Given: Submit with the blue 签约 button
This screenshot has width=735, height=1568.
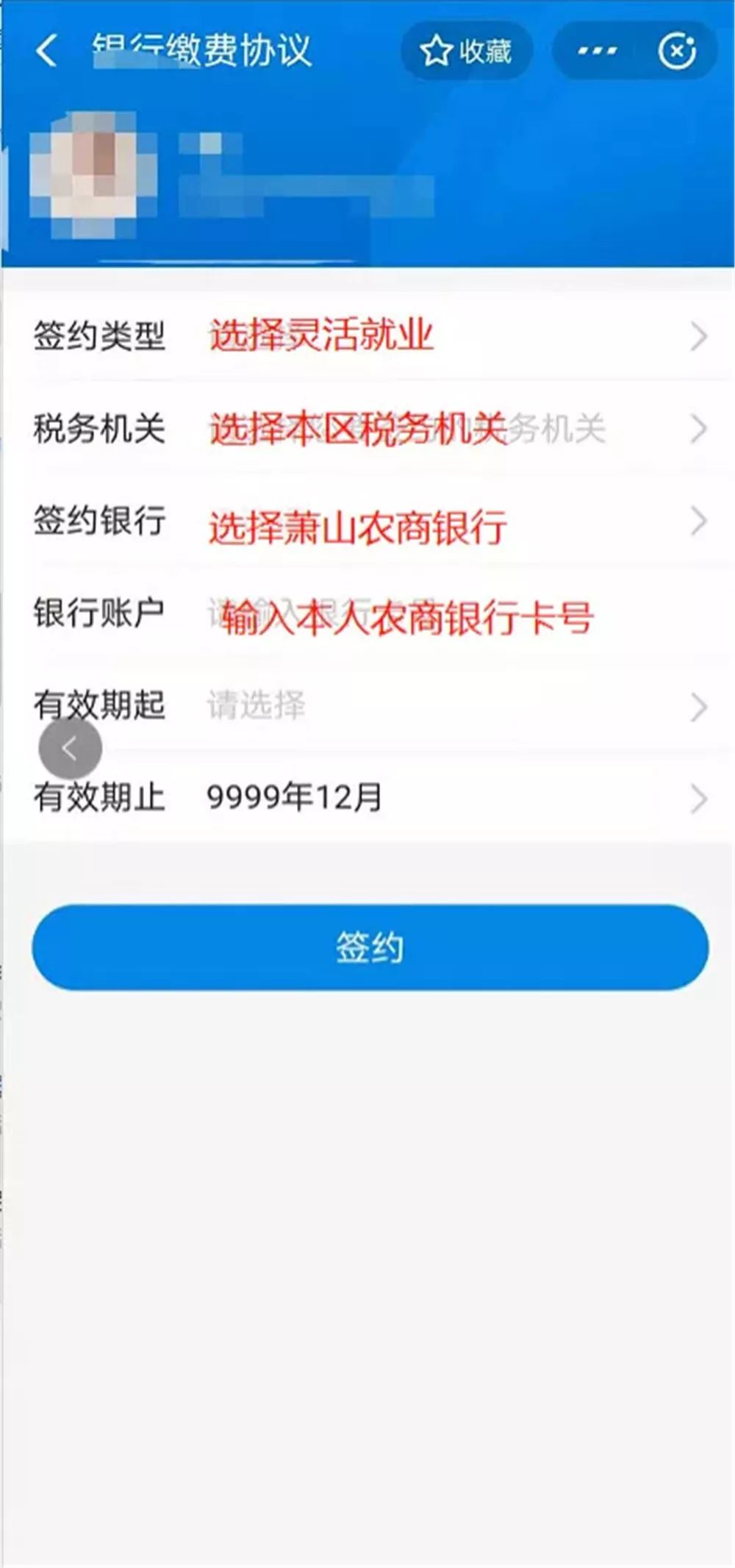Looking at the screenshot, I should point(370,947).
